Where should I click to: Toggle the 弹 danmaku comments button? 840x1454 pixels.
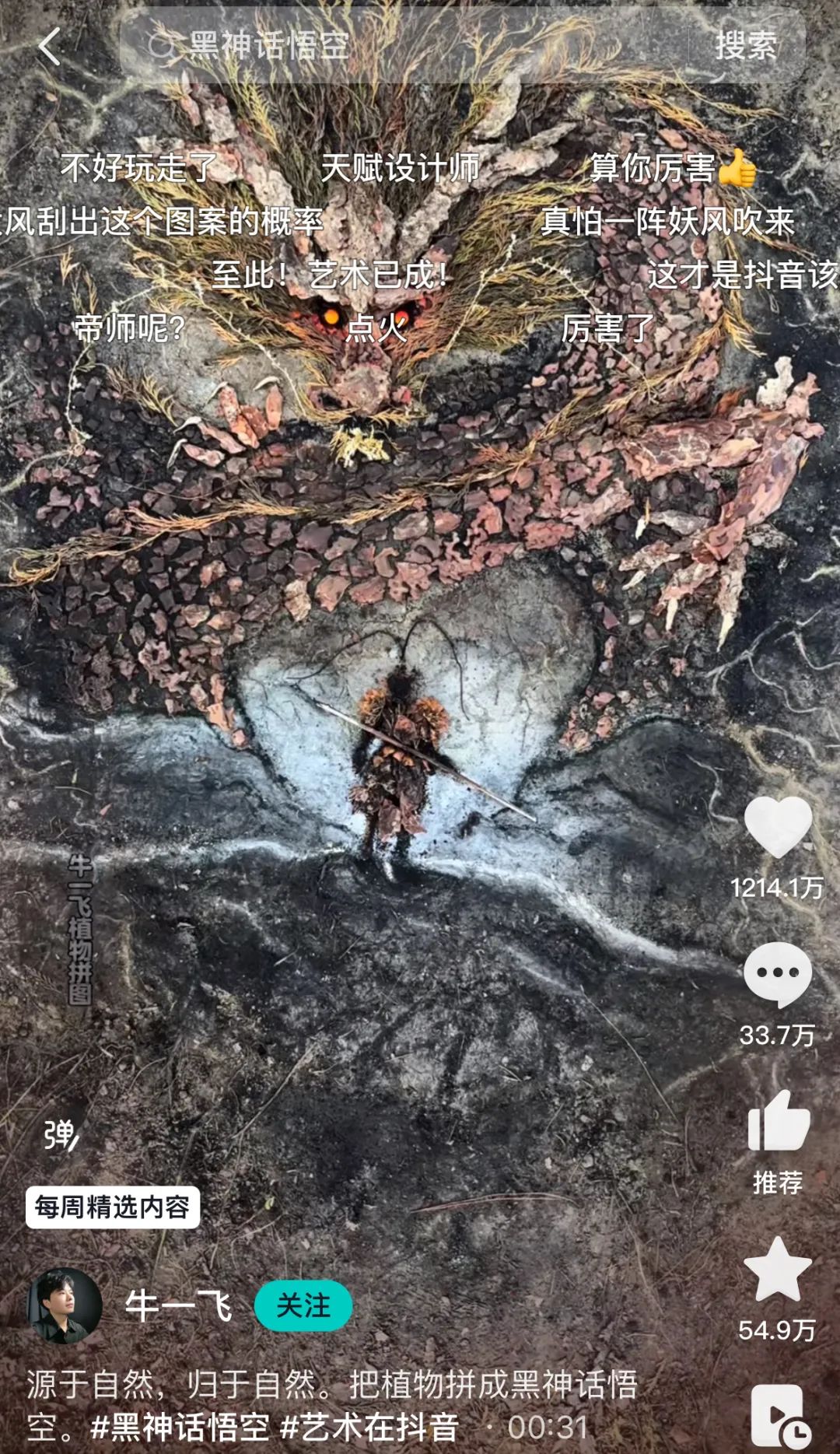point(61,1135)
